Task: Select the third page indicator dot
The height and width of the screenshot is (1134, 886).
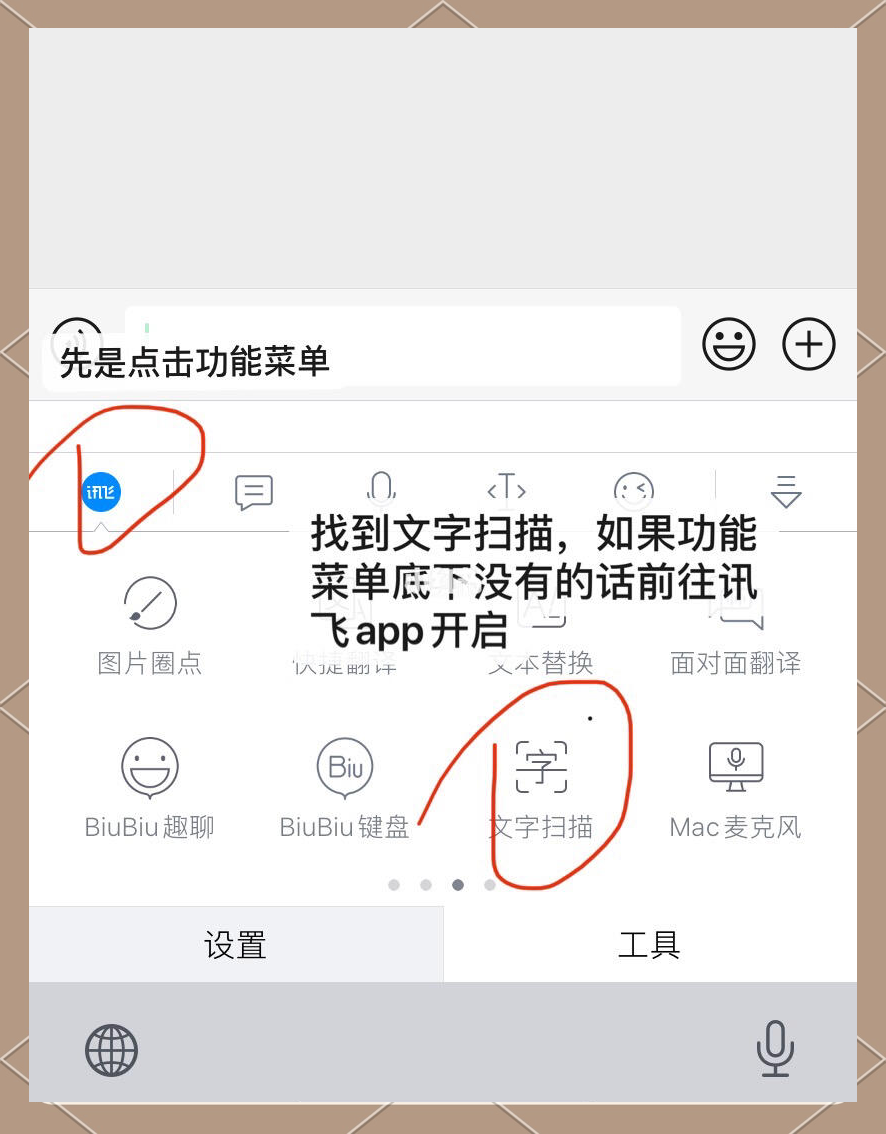Action: (x=458, y=885)
